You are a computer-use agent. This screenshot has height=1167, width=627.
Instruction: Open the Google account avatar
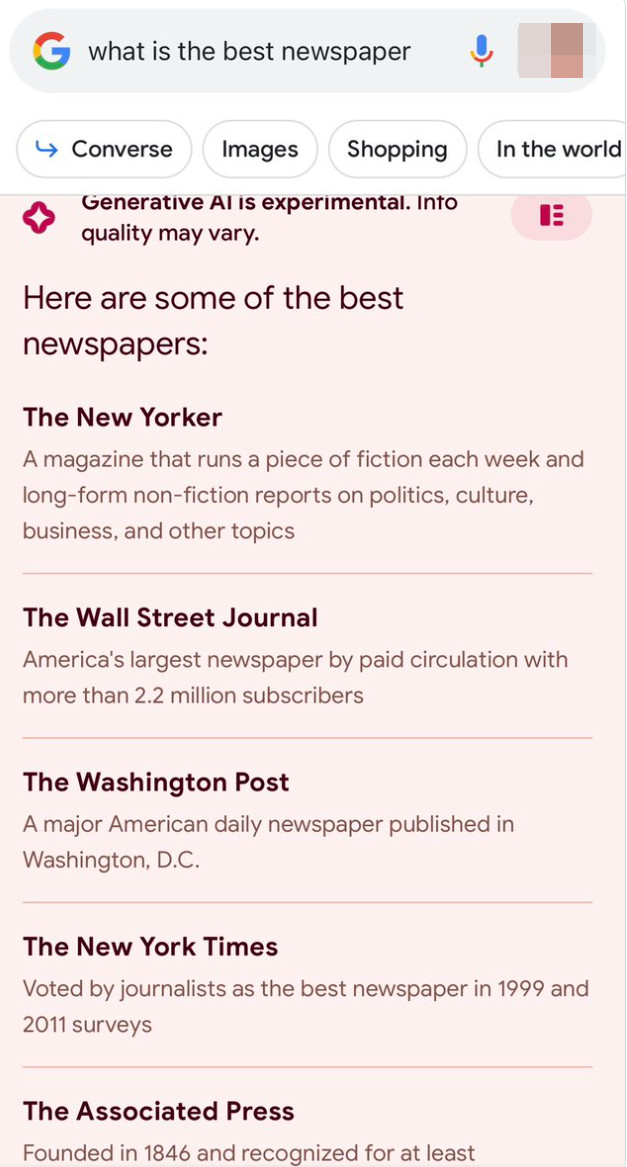click(551, 51)
